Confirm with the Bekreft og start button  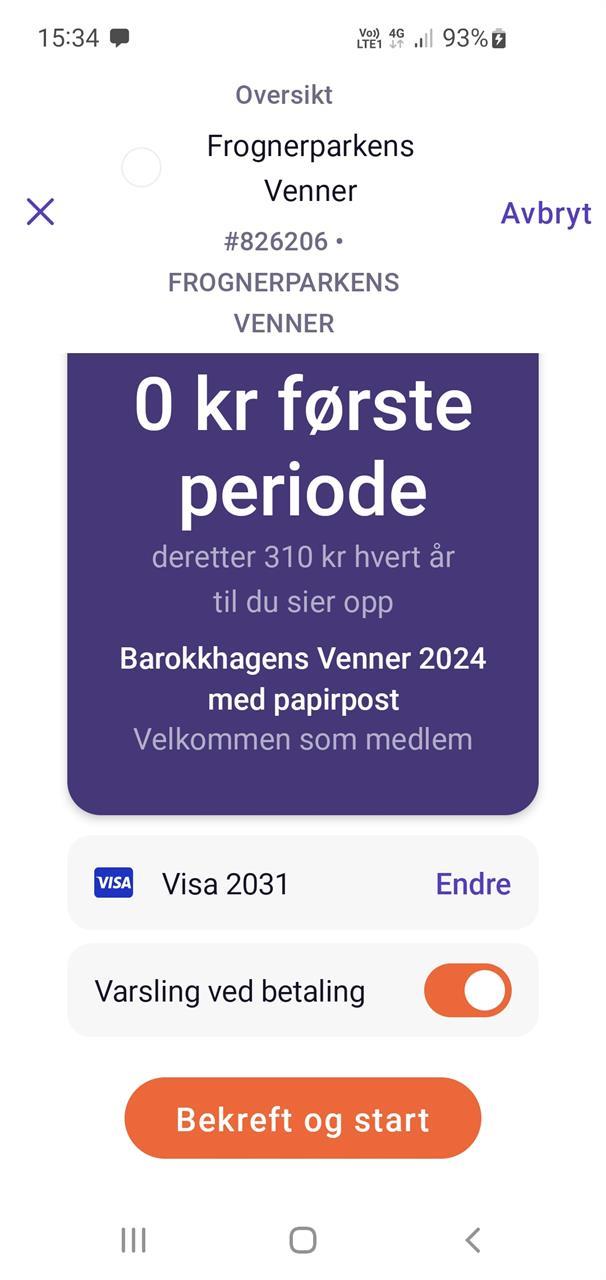(302, 1118)
